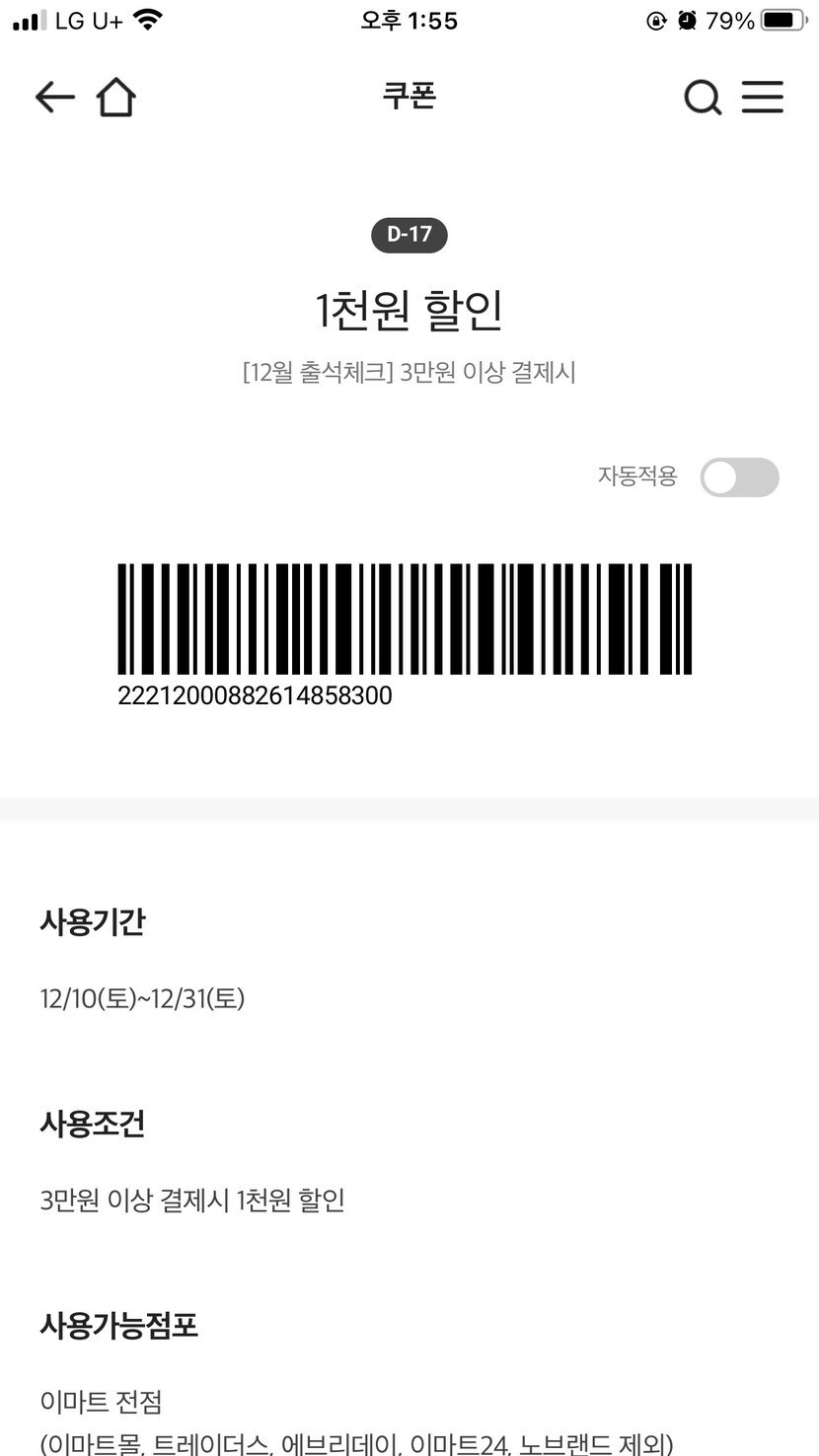Go back using the arrow icon
The height and width of the screenshot is (1456, 819).
click(x=55, y=97)
